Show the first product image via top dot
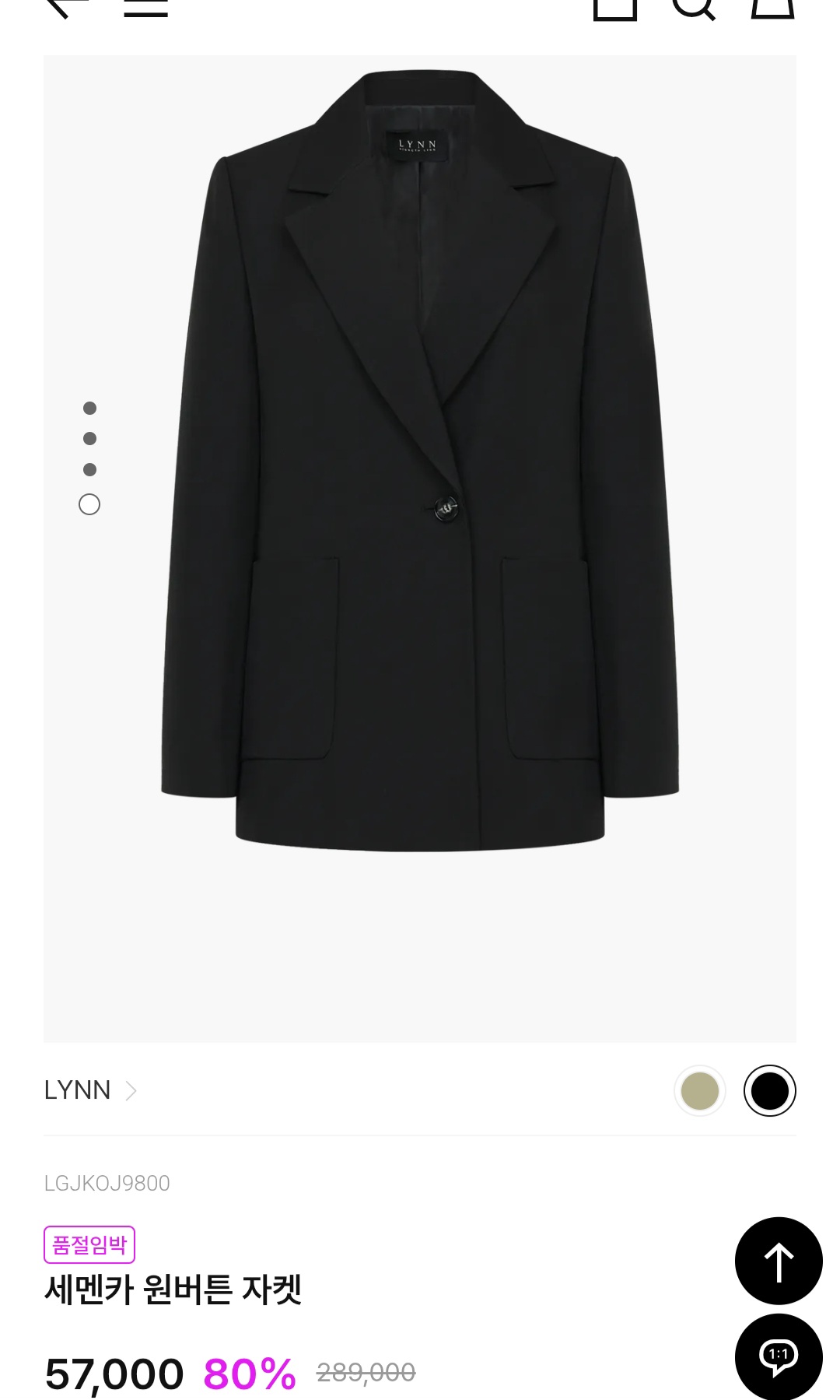The height and width of the screenshot is (1400, 840). pyautogui.click(x=89, y=408)
